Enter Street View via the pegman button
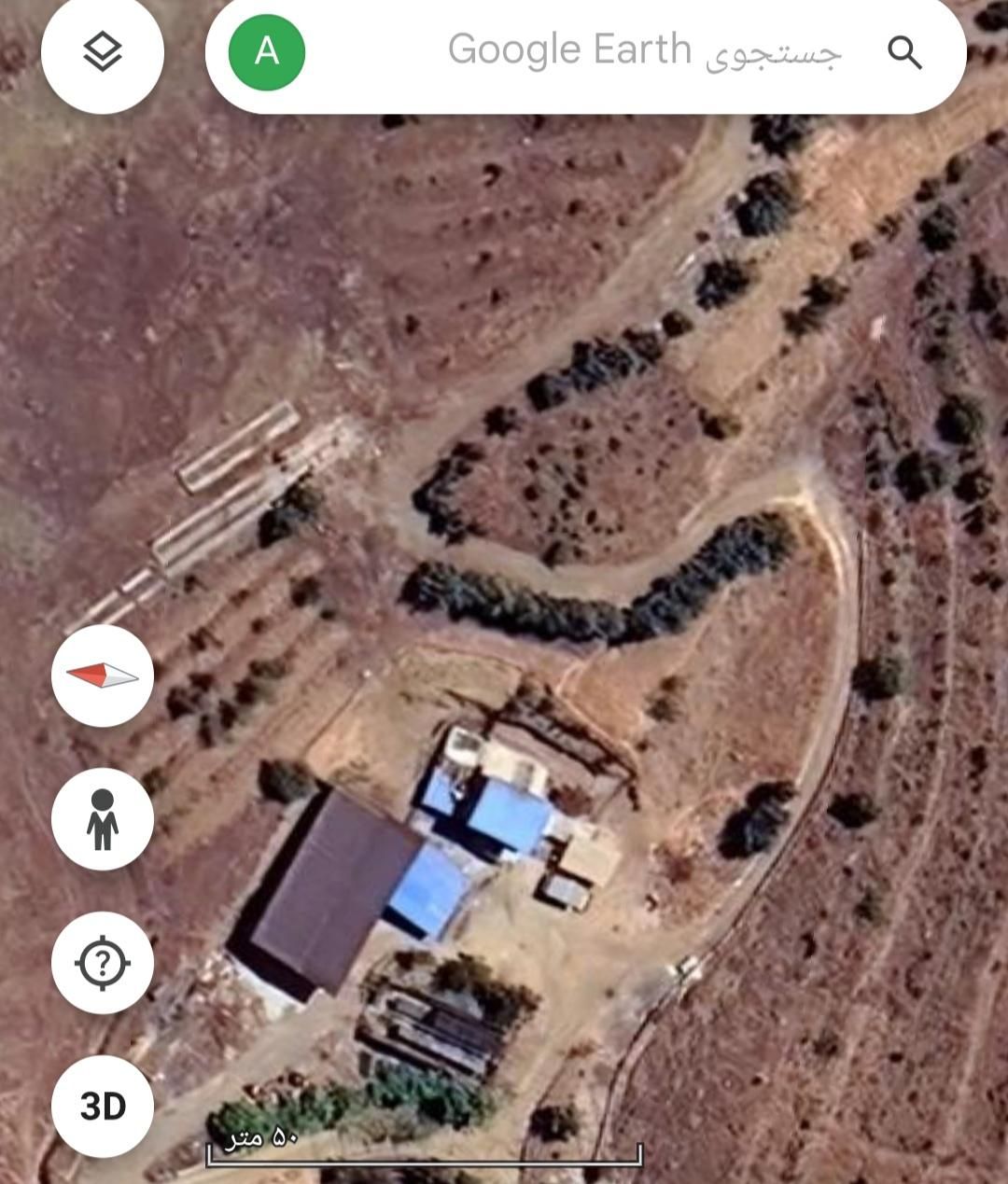The image size is (1008, 1184). click(x=103, y=819)
